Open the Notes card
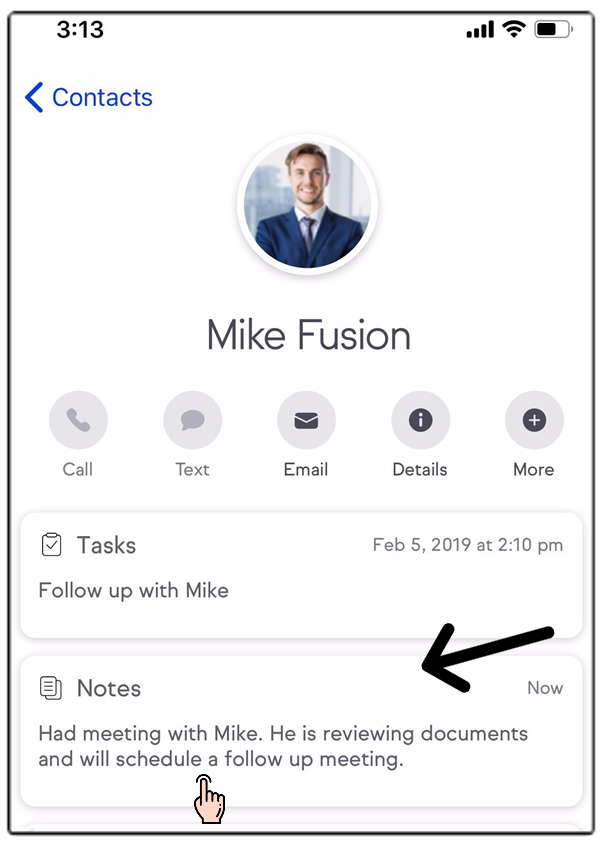The height and width of the screenshot is (844, 604). point(300,730)
